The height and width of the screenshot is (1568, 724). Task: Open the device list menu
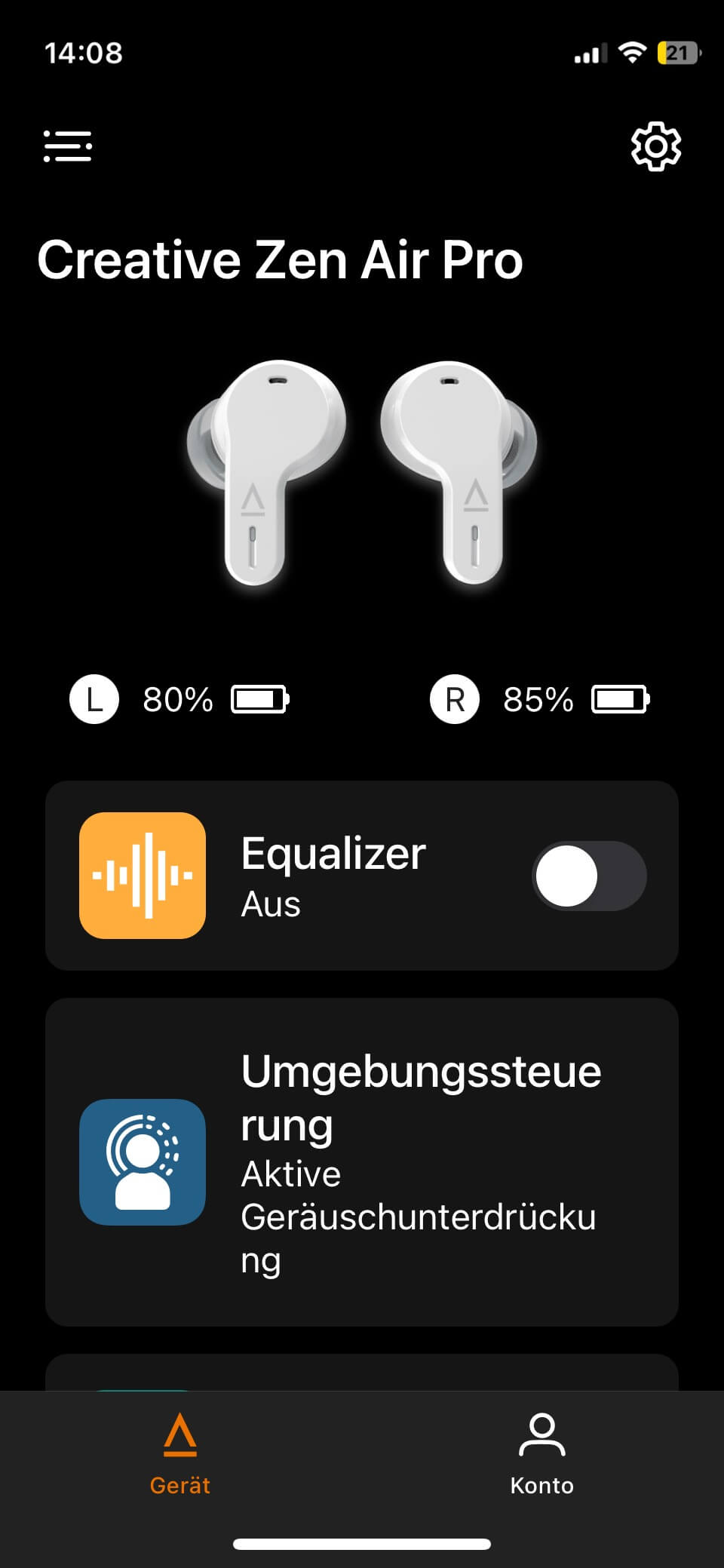coord(68,146)
